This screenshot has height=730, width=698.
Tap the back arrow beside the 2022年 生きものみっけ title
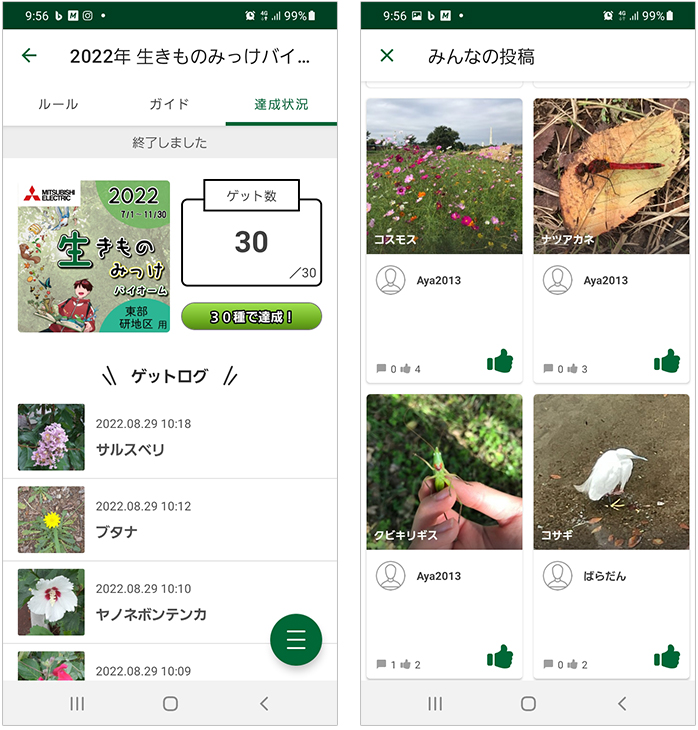coord(29,56)
